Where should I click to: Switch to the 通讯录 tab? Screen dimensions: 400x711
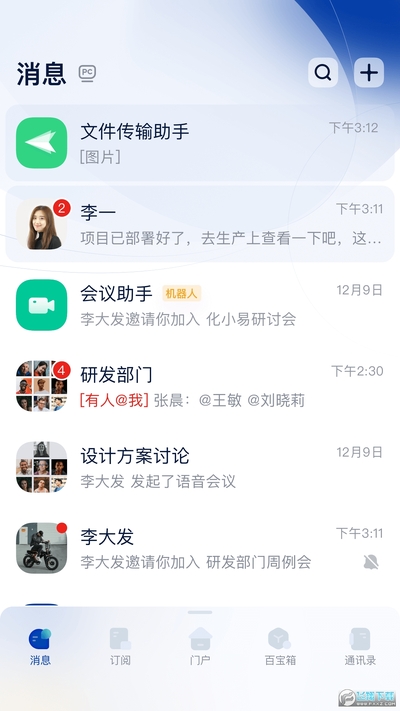pyautogui.click(x=360, y=646)
